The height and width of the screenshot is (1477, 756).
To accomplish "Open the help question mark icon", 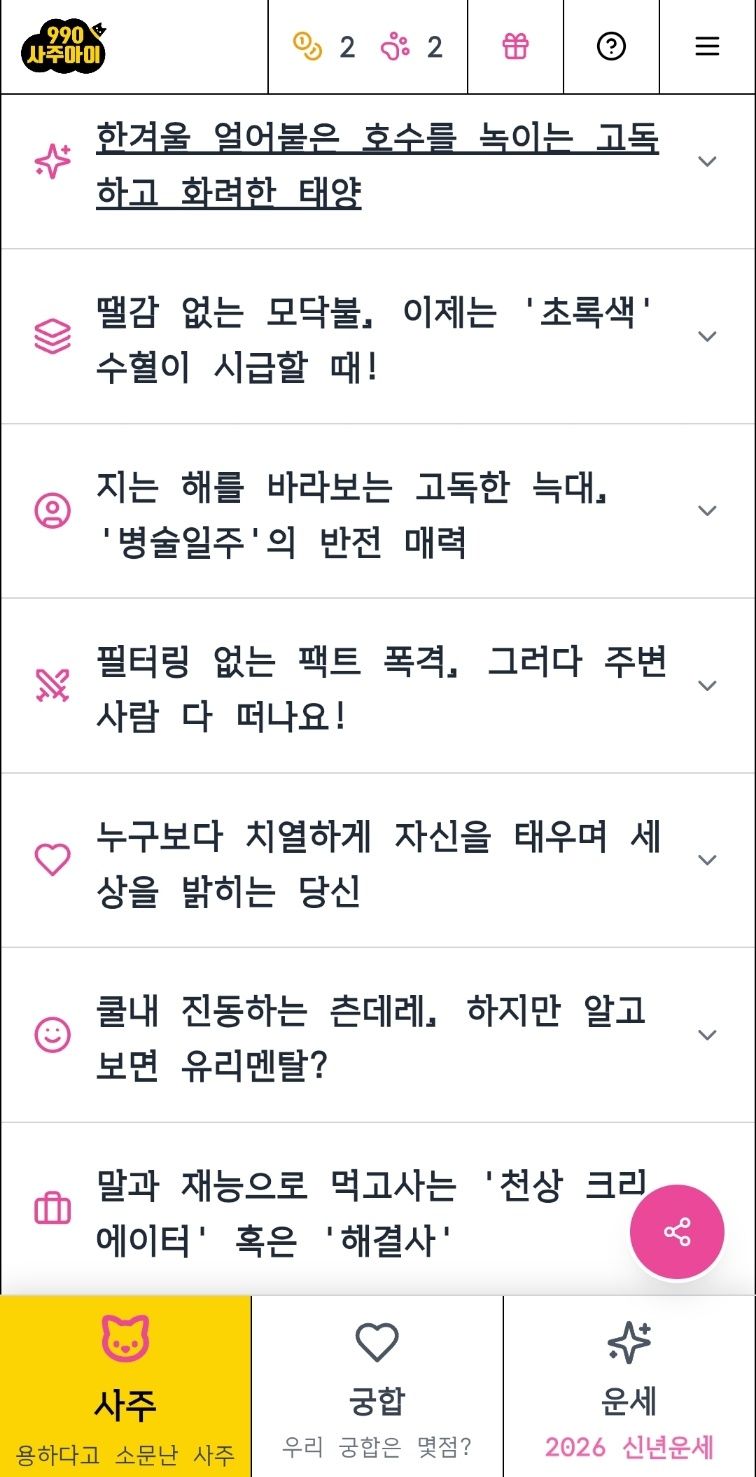I will [x=611, y=46].
